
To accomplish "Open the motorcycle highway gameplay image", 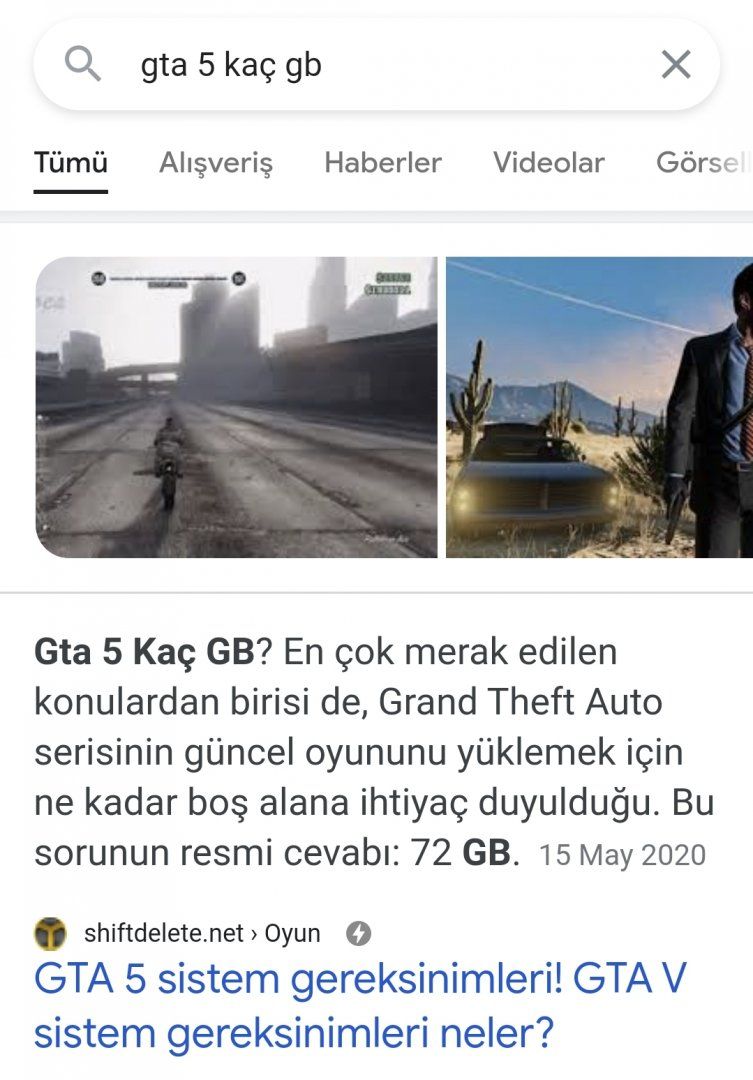I will (236, 407).
